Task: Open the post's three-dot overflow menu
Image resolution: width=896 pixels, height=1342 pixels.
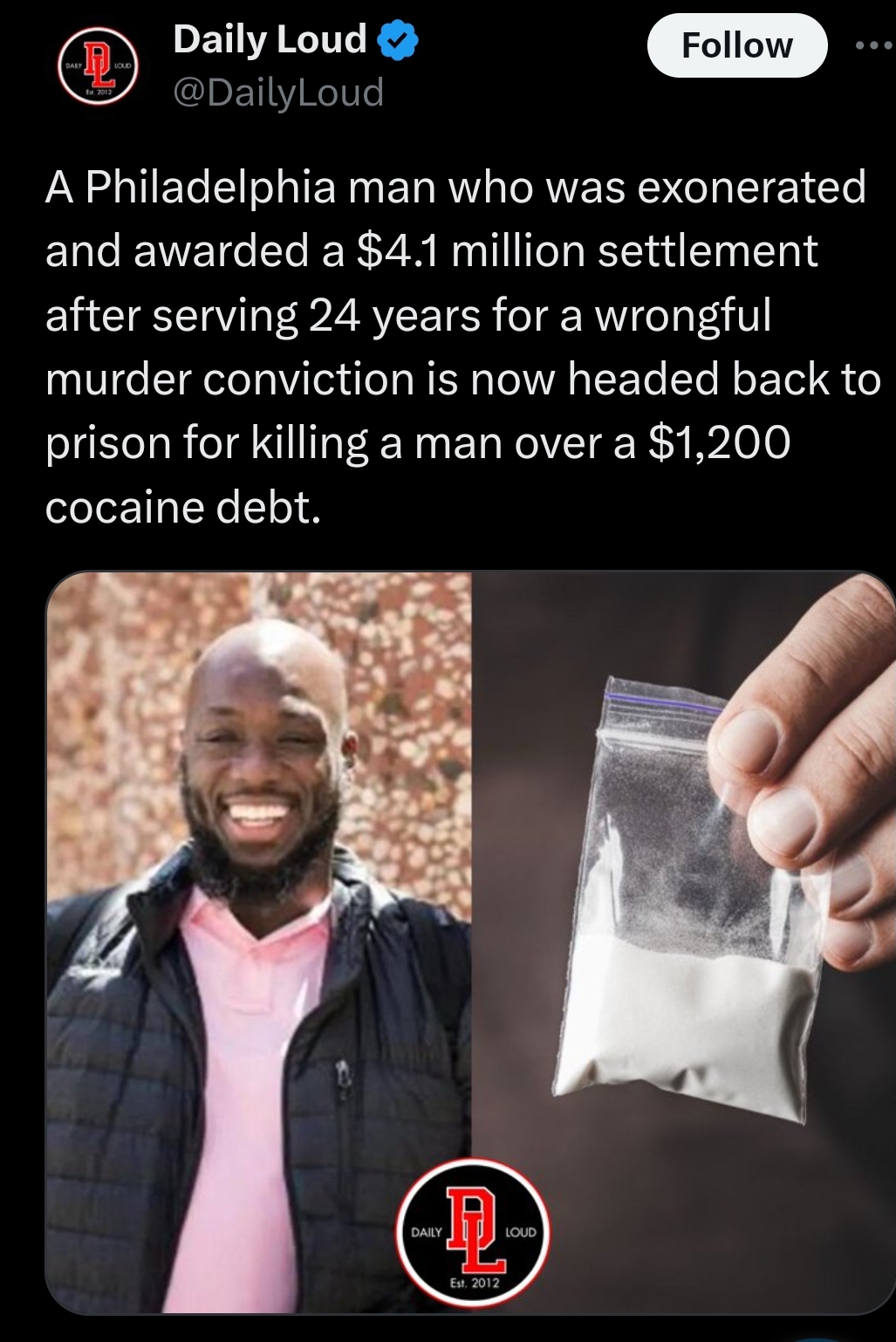Action: pyautogui.click(x=875, y=45)
